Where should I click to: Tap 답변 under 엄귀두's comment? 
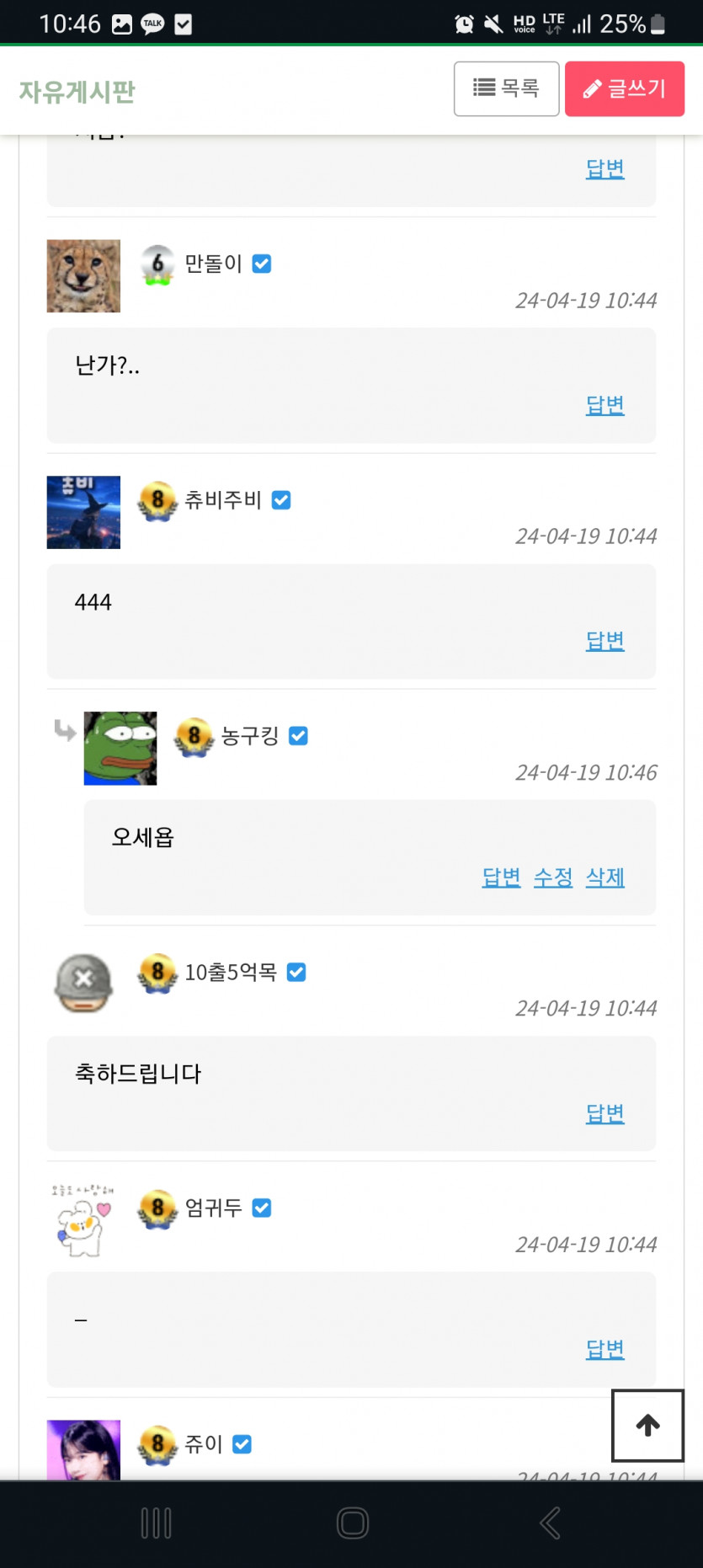point(604,1349)
